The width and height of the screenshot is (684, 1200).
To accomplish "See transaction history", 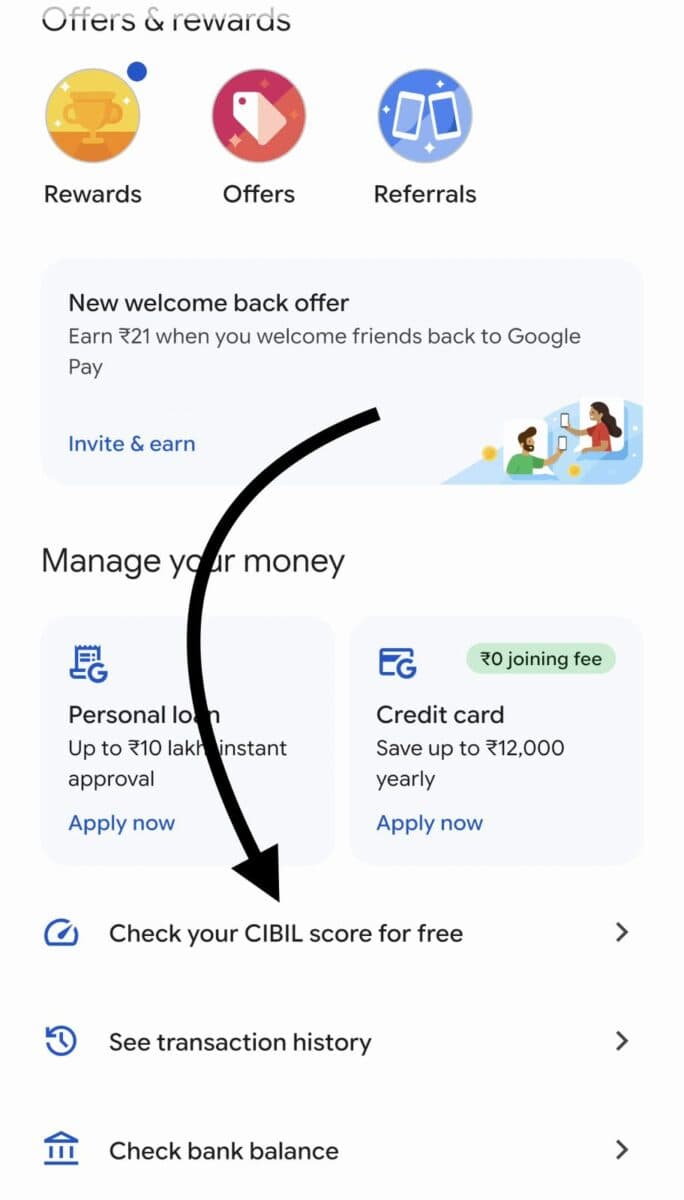I will click(240, 1042).
